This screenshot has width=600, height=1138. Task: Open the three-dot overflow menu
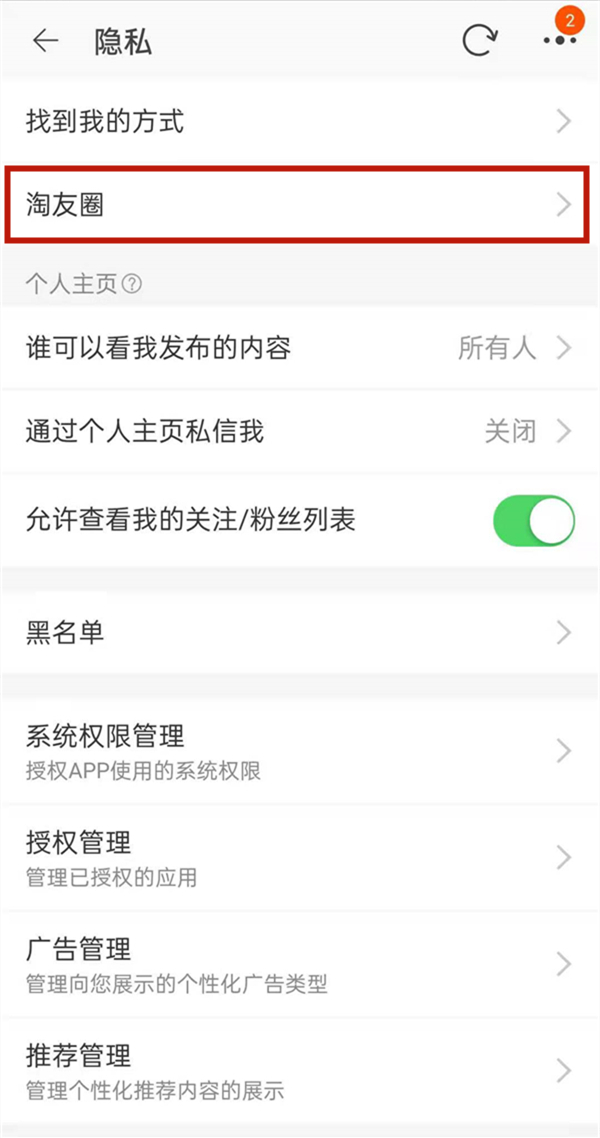tap(559, 41)
